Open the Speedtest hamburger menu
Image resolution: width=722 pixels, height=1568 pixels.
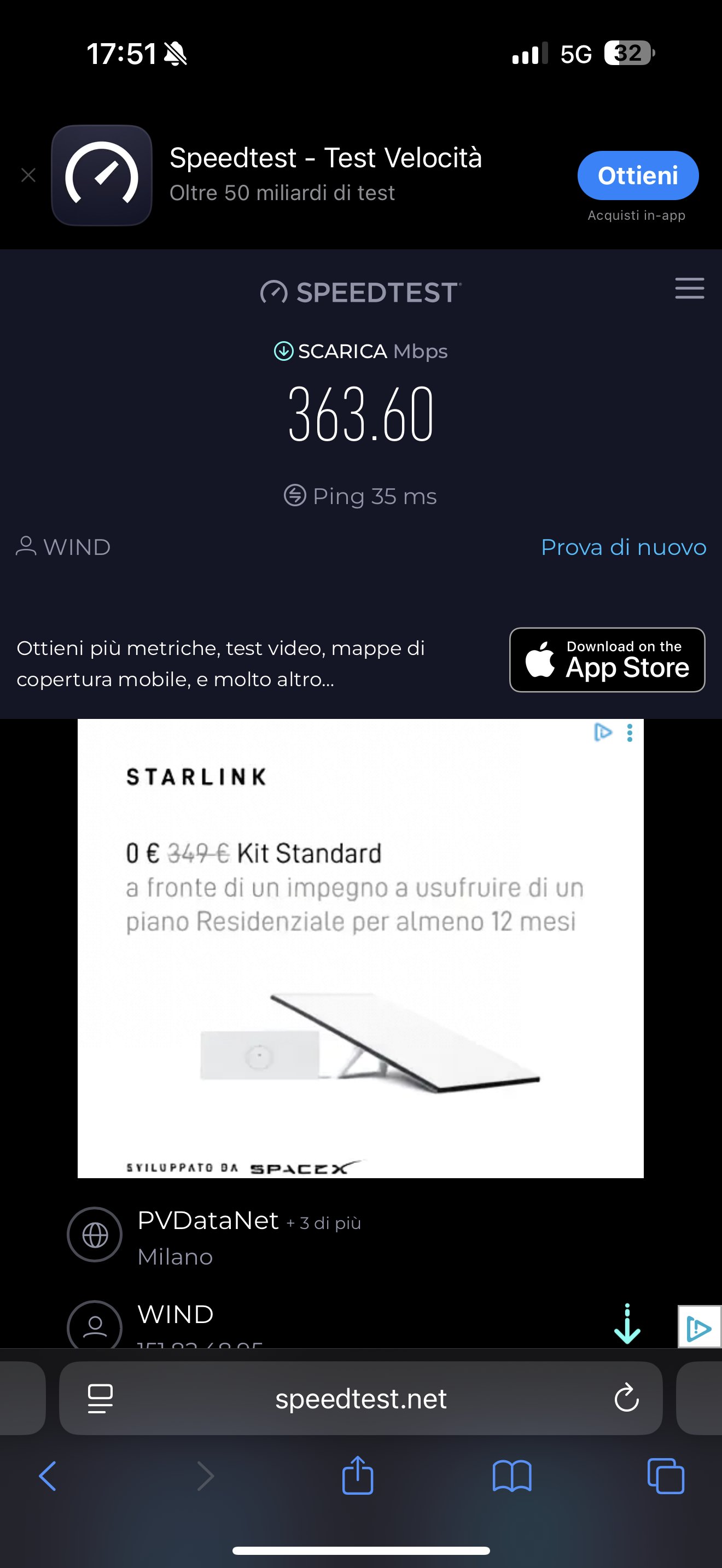[x=689, y=288]
